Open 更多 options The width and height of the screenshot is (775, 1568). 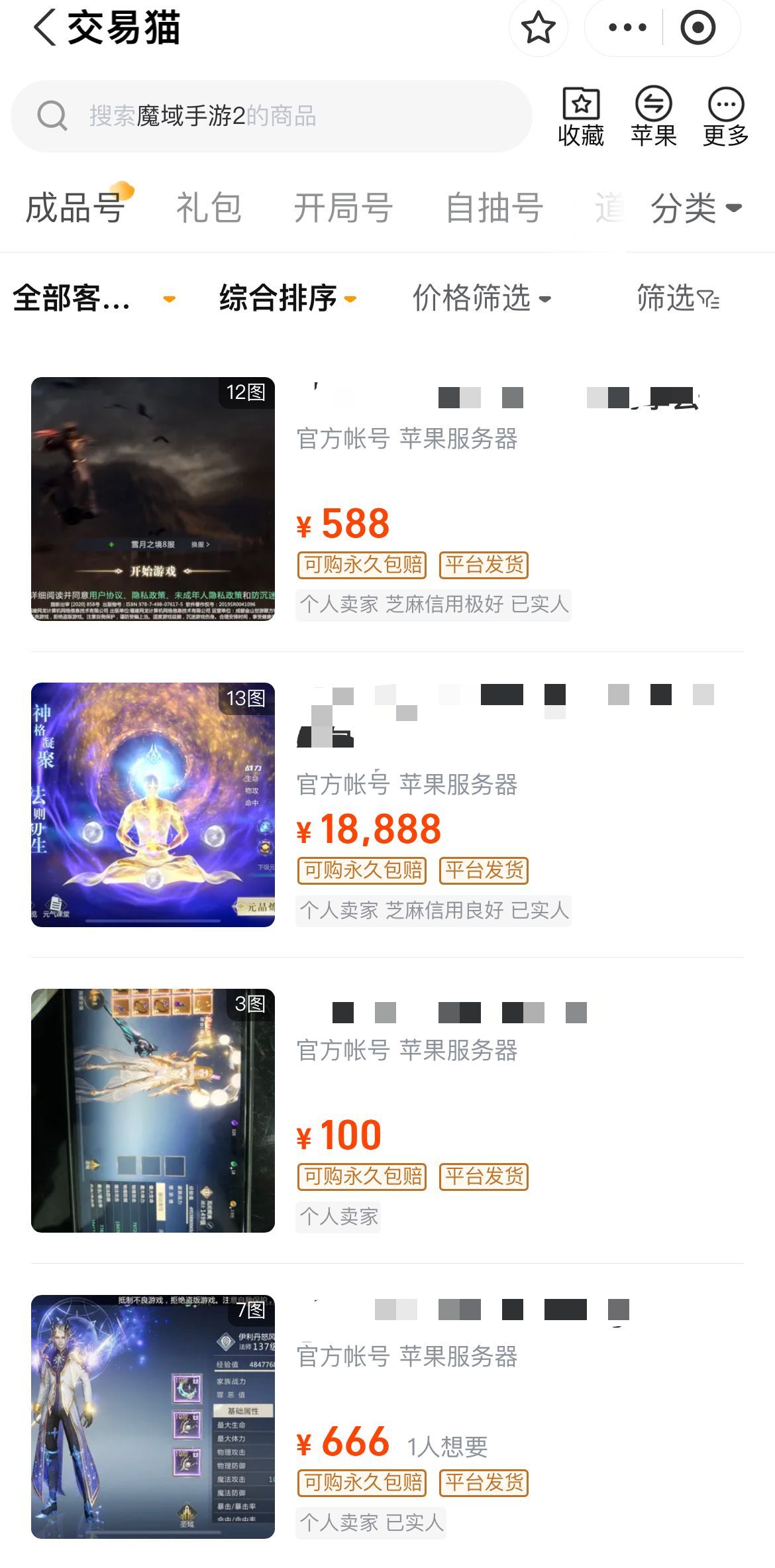coord(726,117)
